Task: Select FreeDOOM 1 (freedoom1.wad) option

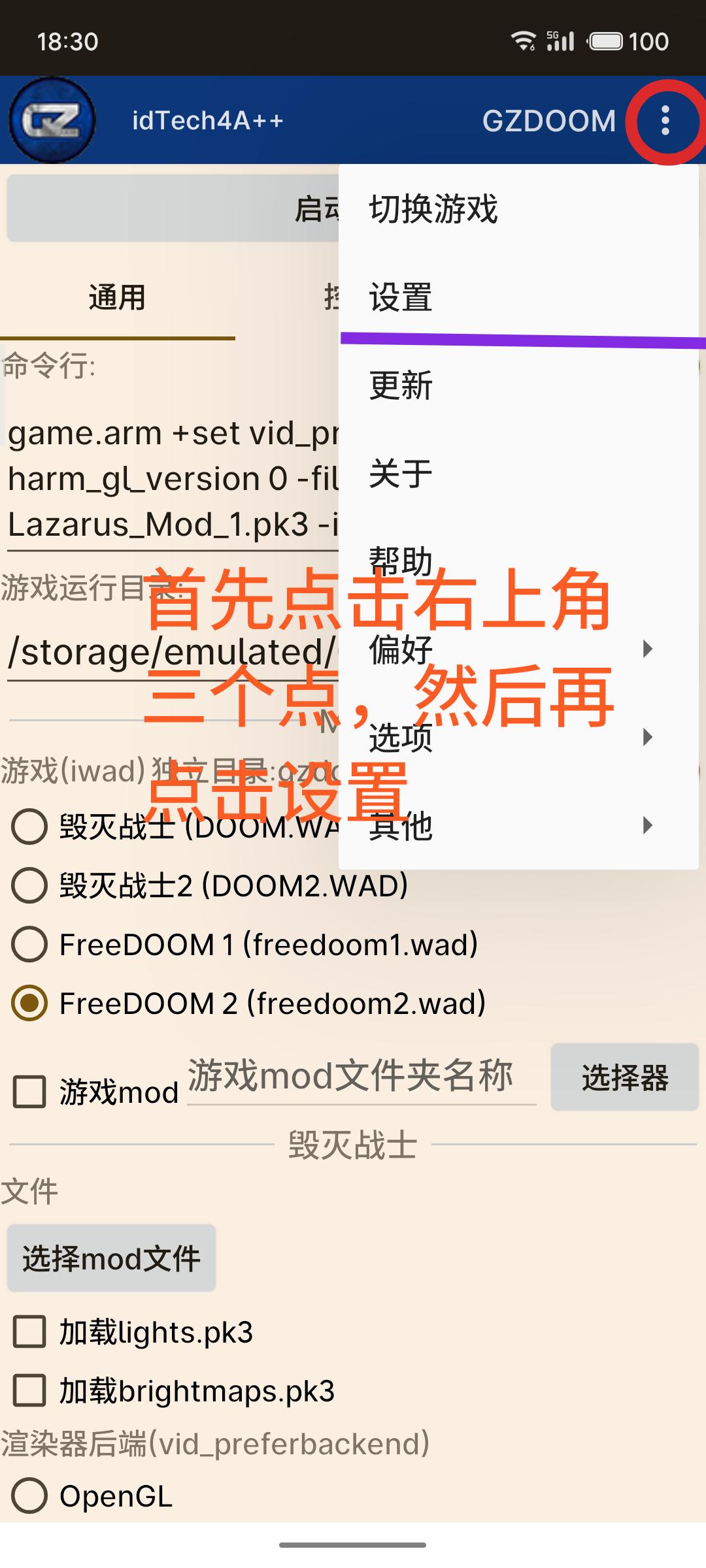Action: coord(29,945)
